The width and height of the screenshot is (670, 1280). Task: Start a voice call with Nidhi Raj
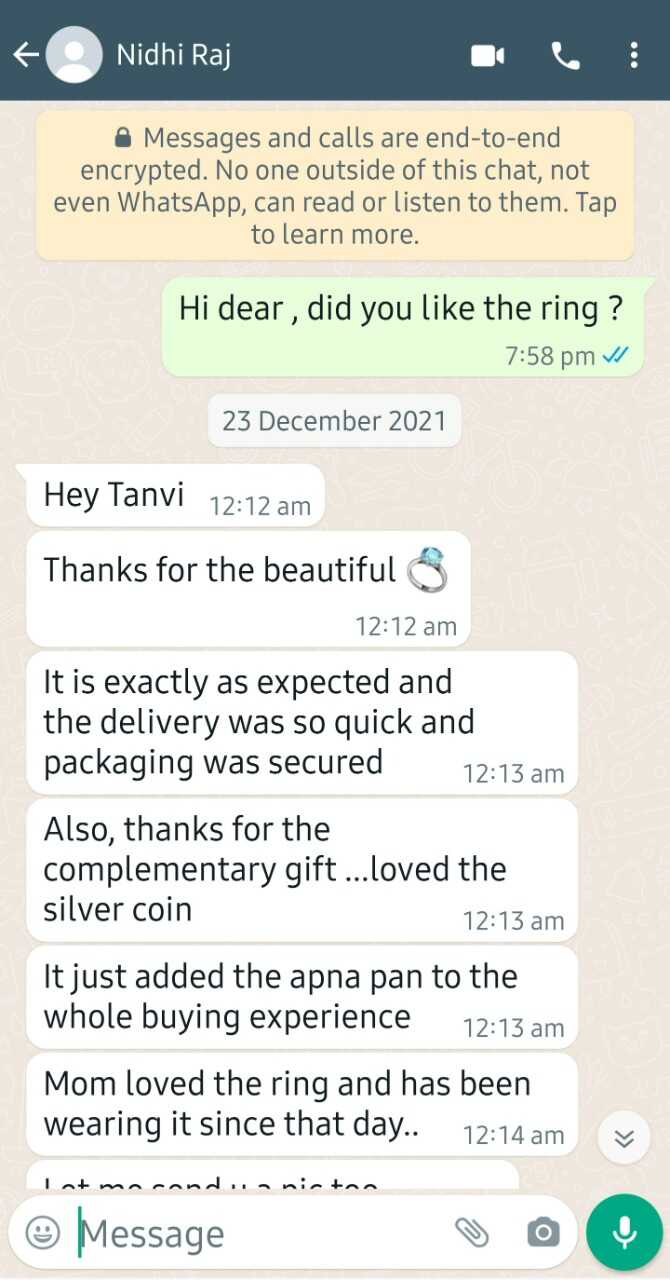click(565, 56)
